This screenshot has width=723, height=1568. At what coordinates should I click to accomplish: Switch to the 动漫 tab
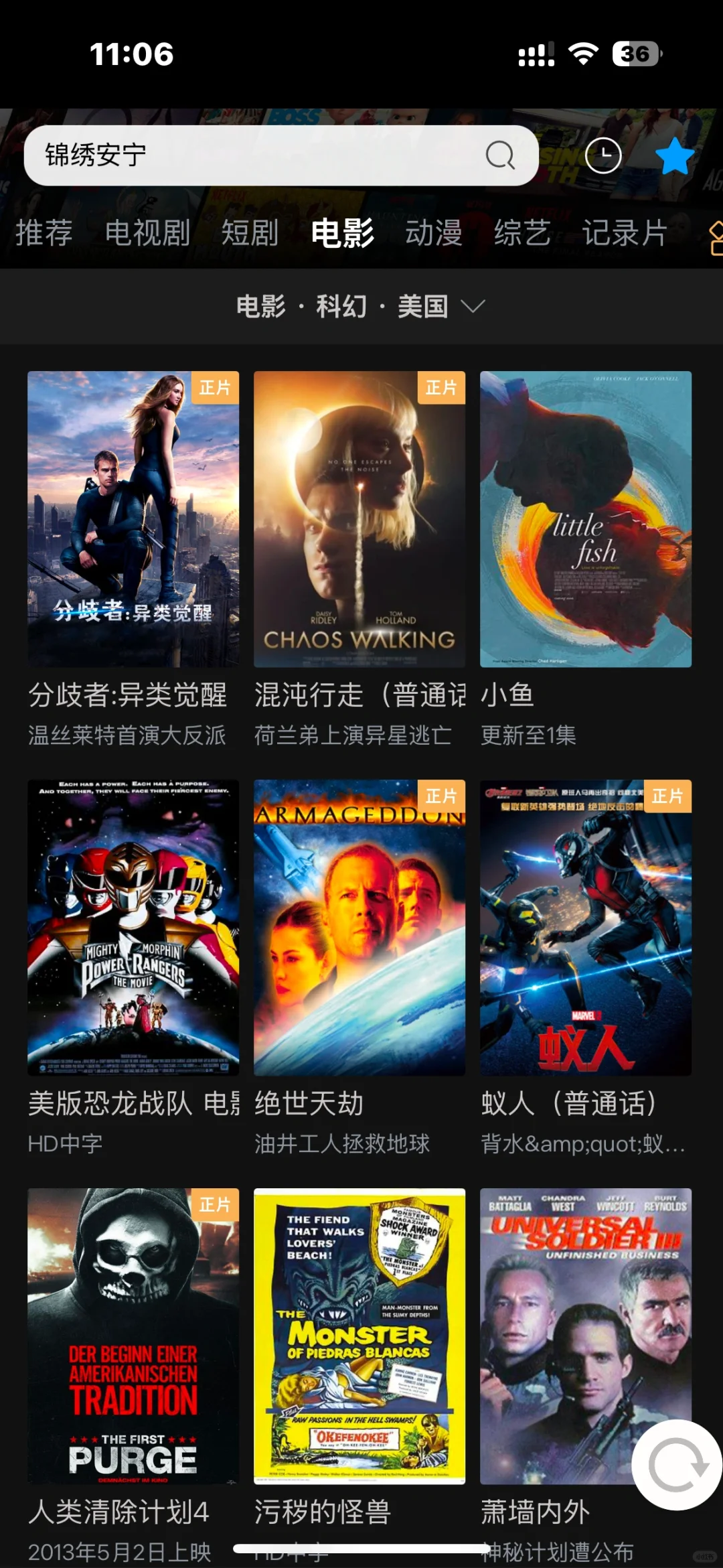[434, 233]
